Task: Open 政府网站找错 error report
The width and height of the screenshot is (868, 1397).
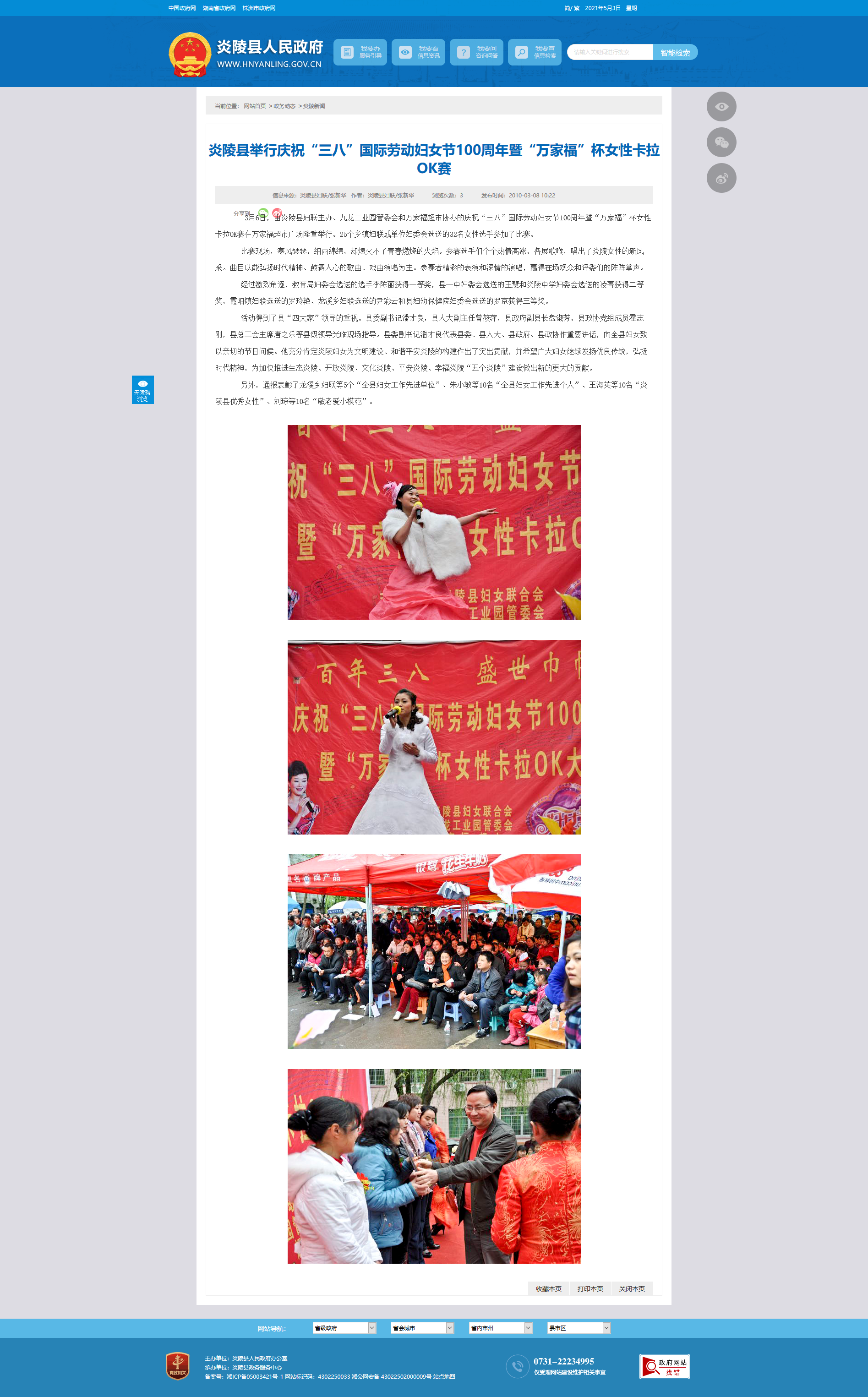Action: pyautogui.click(x=664, y=1367)
